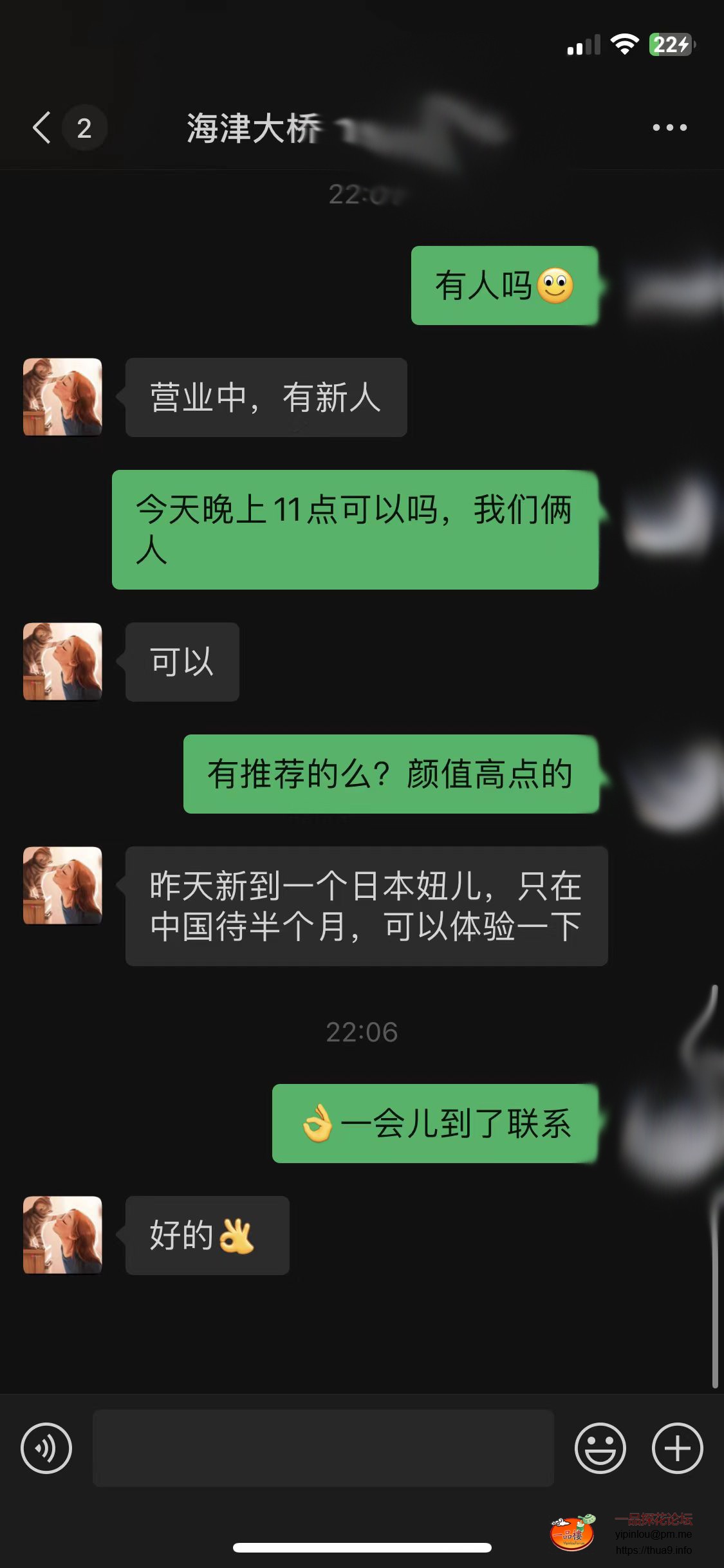Tap the contact's cat avatar
The height and width of the screenshot is (1568, 724).
coord(62,397)
